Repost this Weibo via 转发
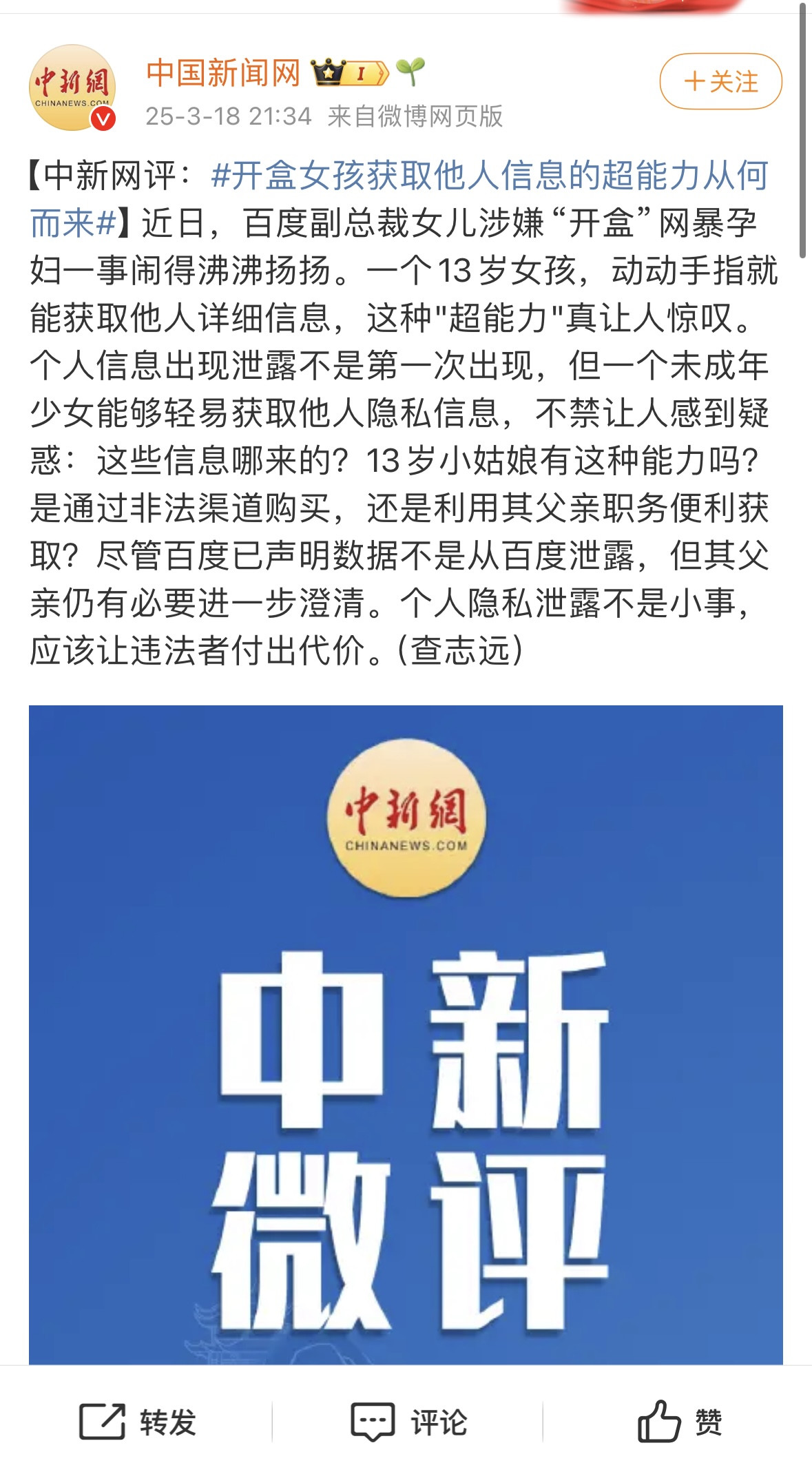The width and height of the screenshot is (812, 1463). coord(138,1422)
